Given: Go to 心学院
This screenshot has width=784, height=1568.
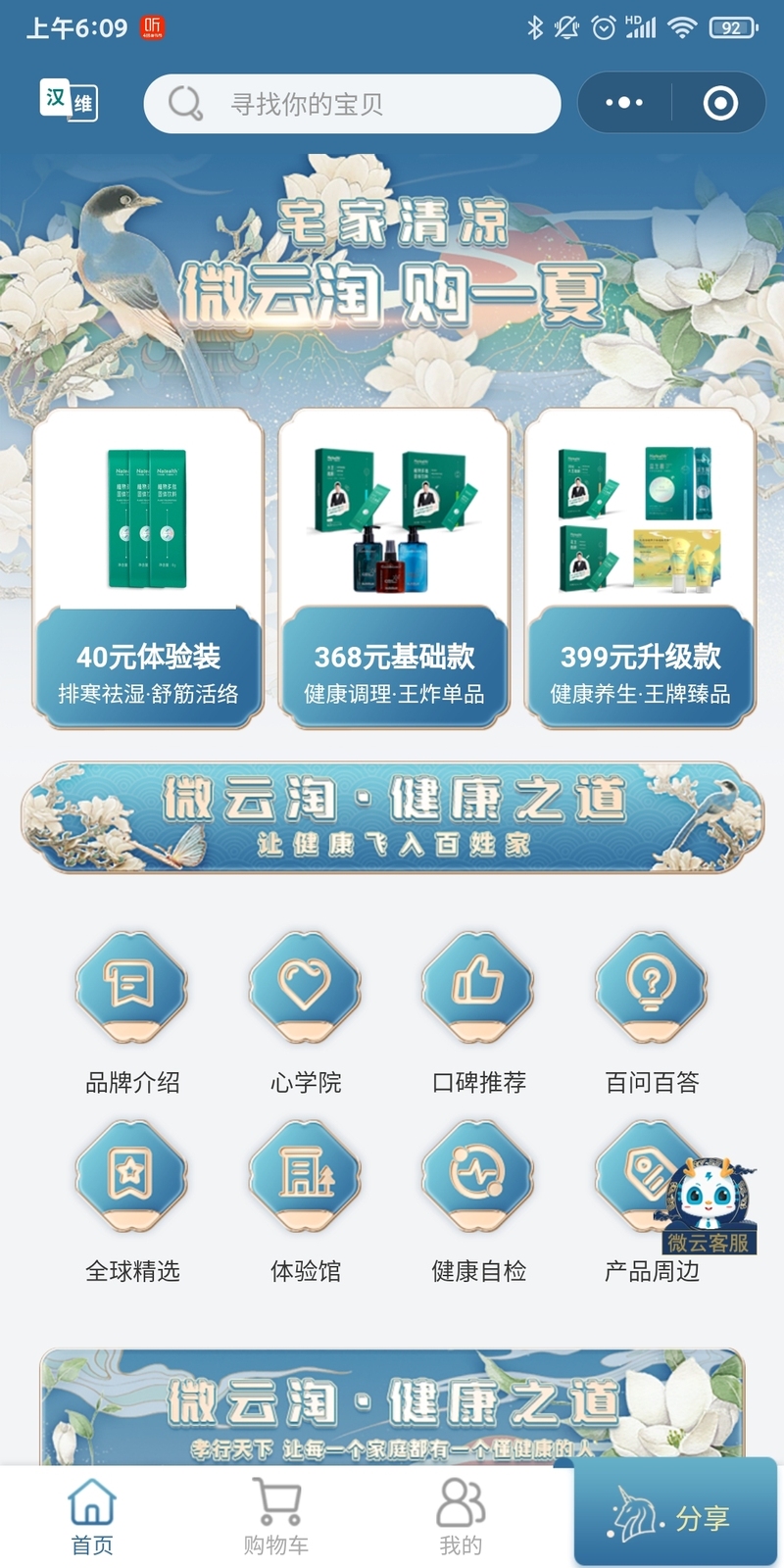Looking at the screenshot, I should (x=305, y=987).
